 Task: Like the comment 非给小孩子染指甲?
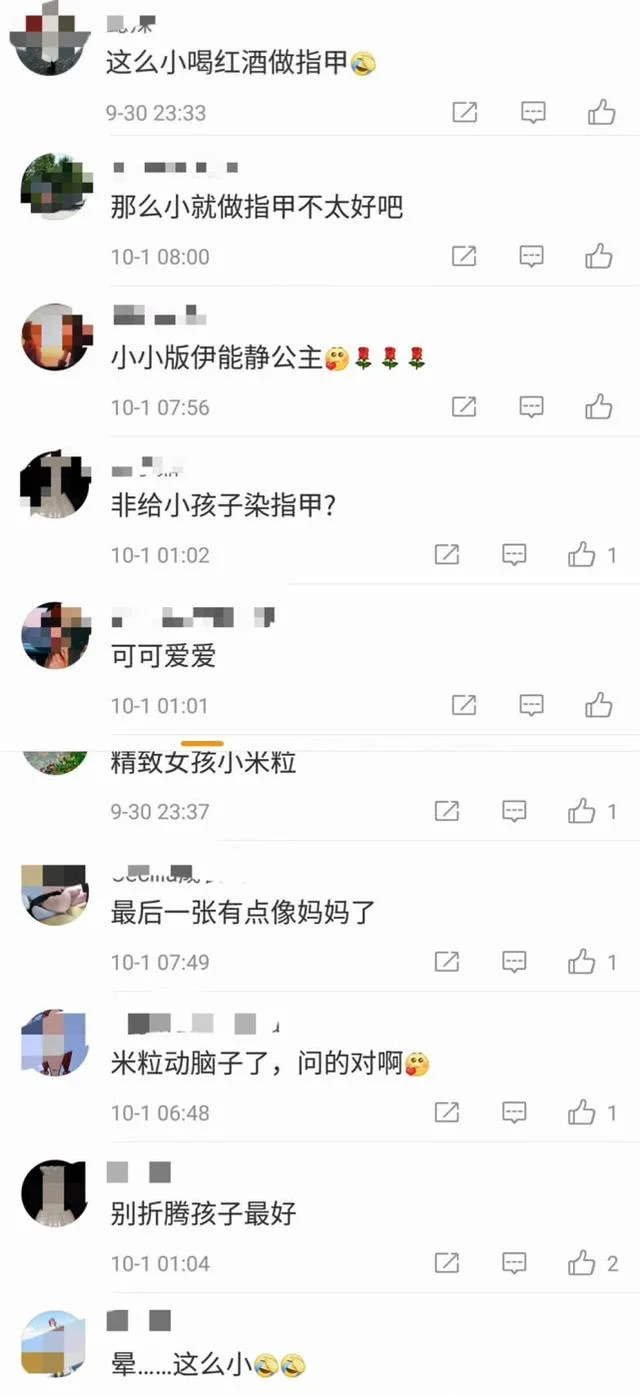tap(582, 554)
